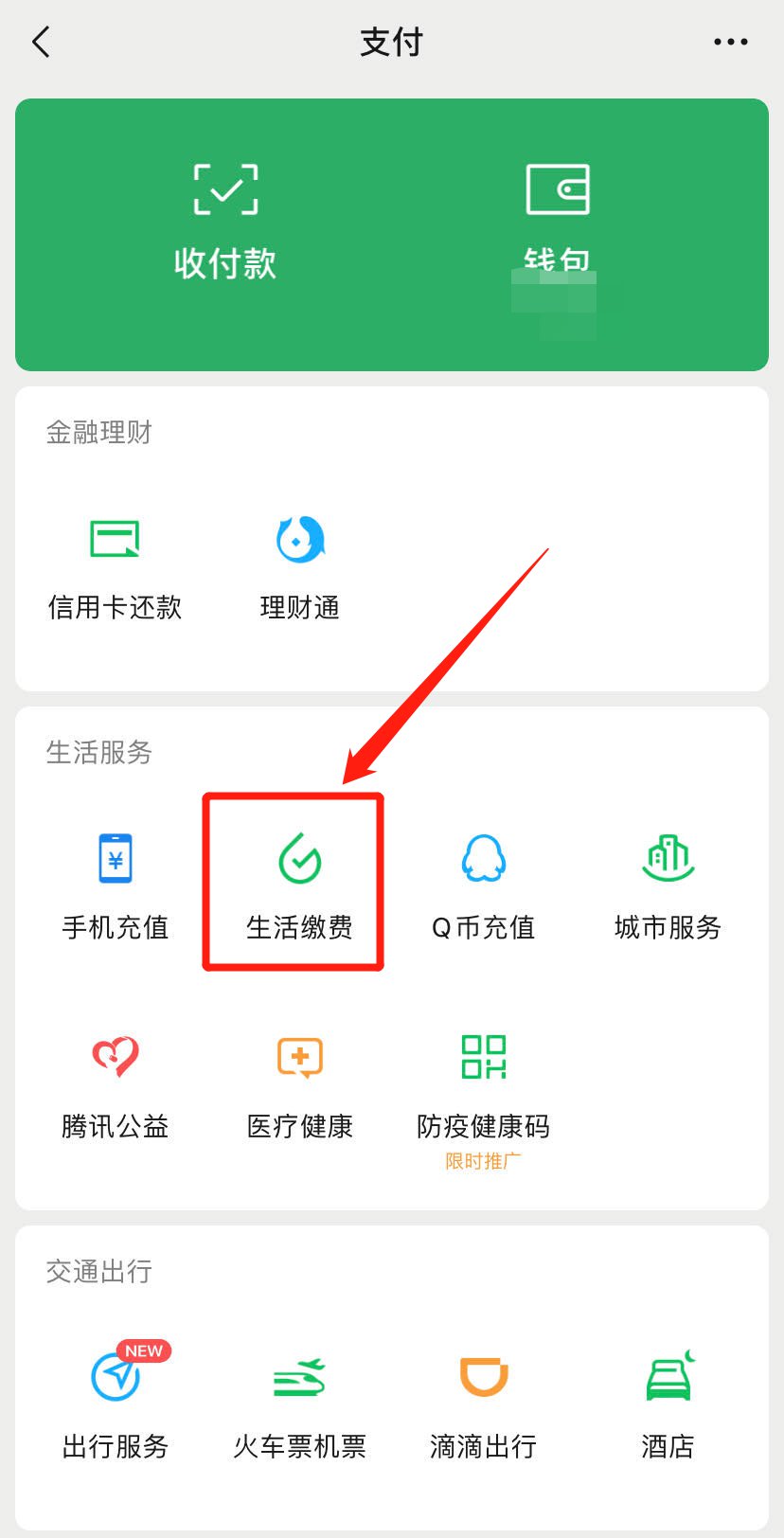Open the three-dot overflow menu
The image size is (784, 1538).
[730, 42]
